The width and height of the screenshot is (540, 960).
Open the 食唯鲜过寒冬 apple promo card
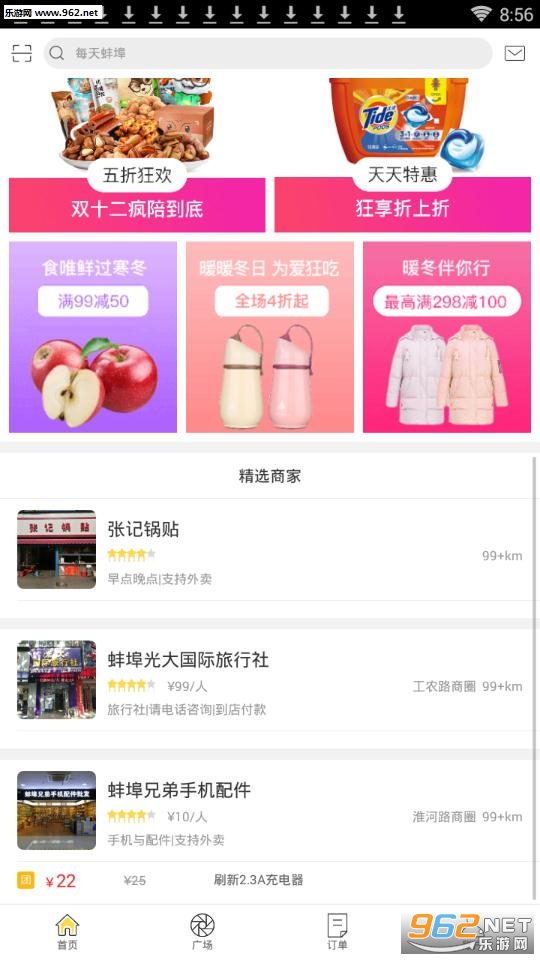coord(93,337)
